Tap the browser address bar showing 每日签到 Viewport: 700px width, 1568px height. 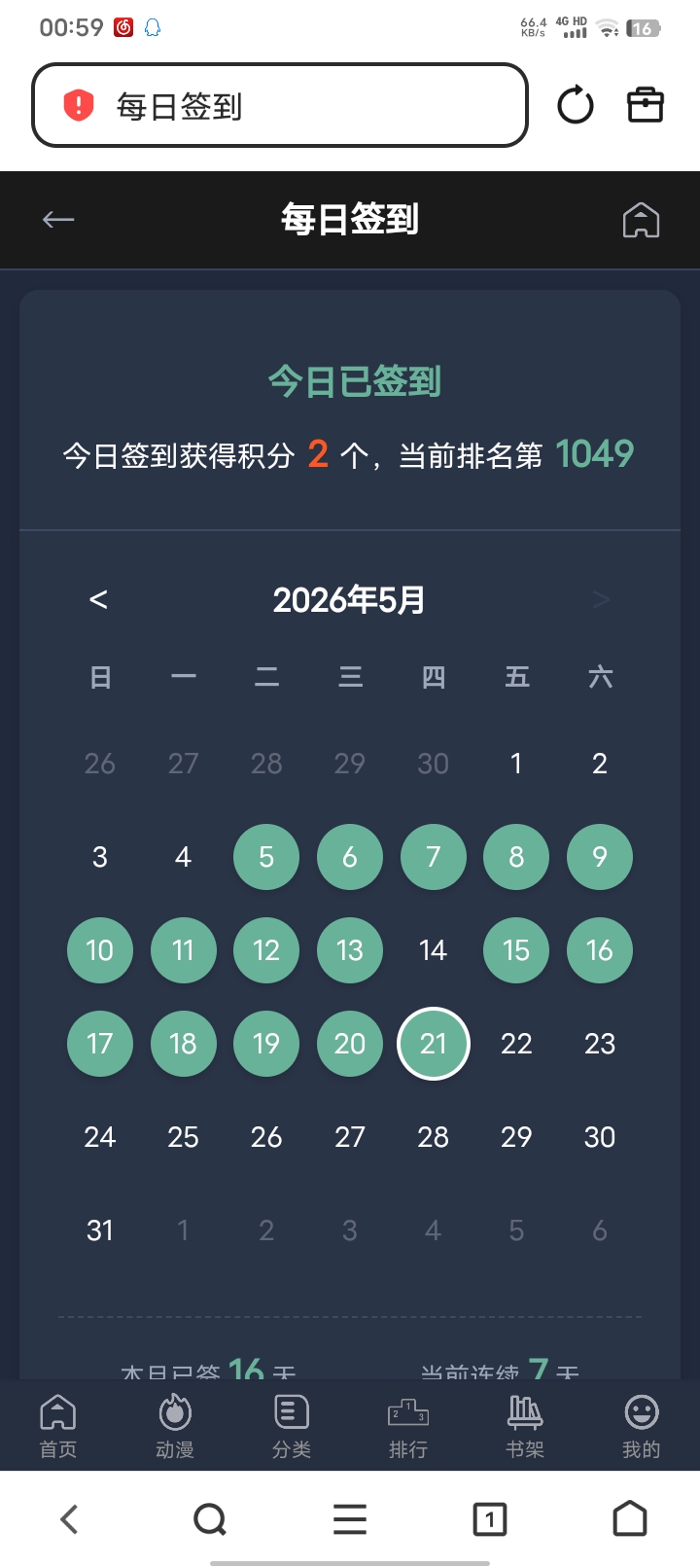(x=280, y=105)
